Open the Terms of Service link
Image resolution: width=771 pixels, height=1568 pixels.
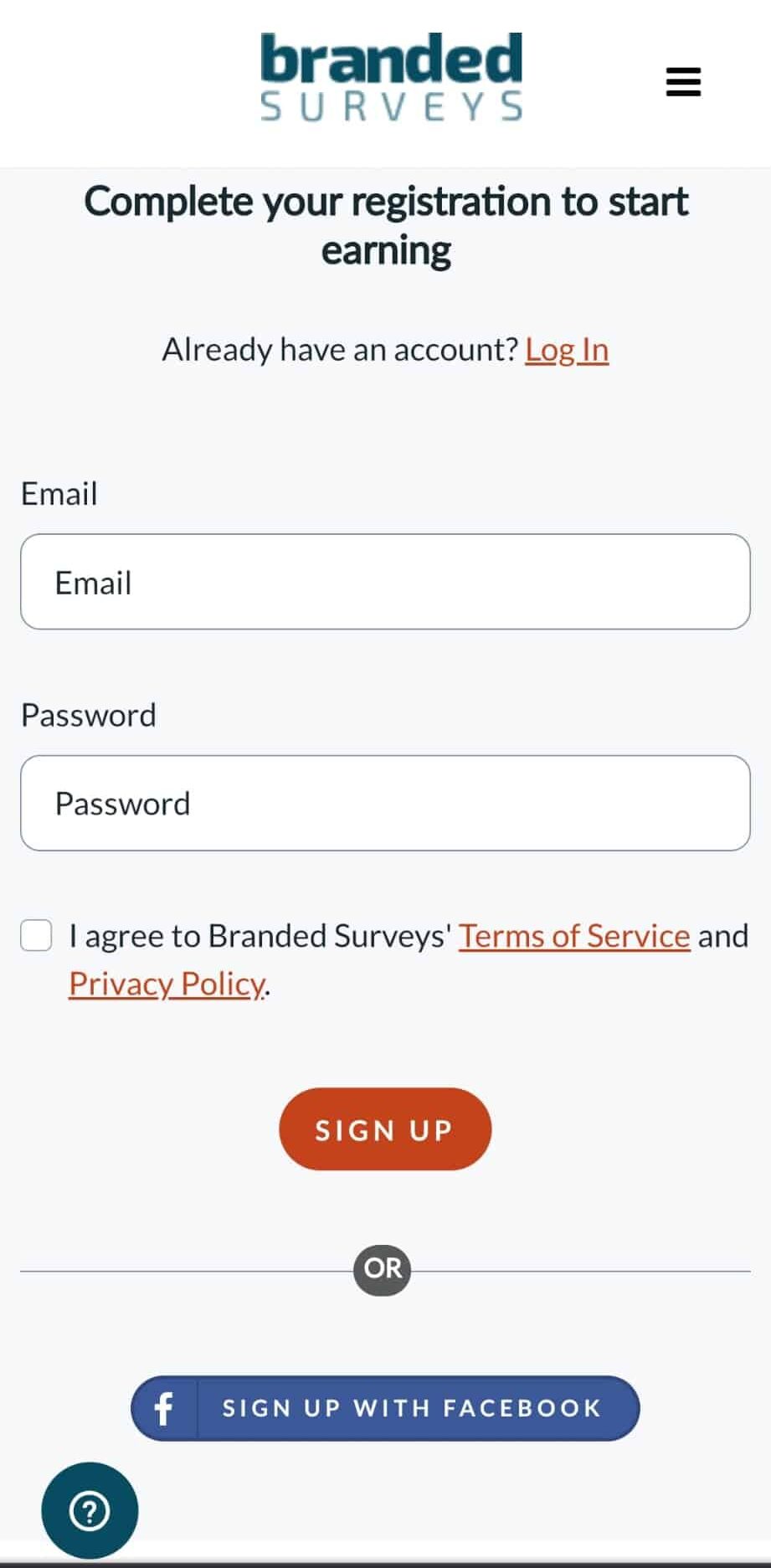[x=574, y=936]
